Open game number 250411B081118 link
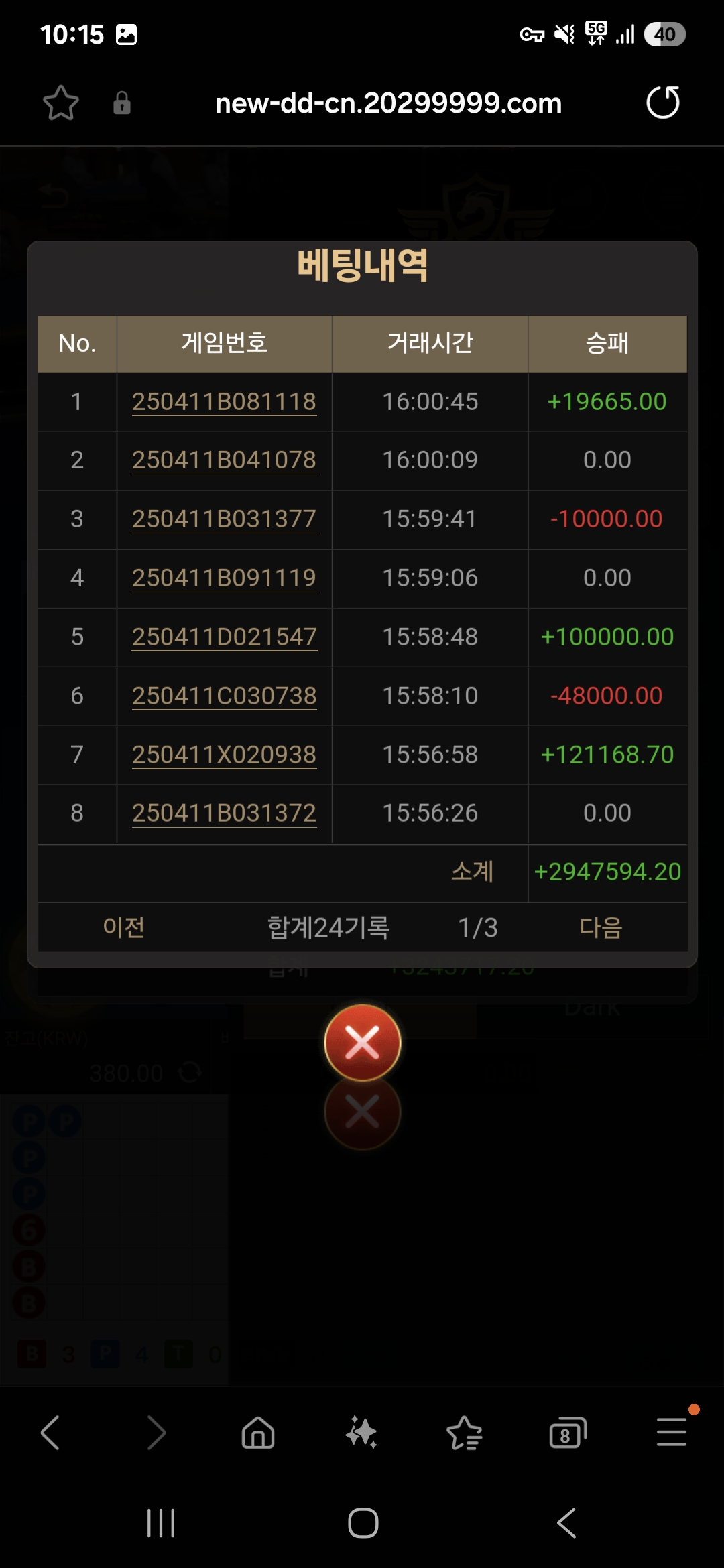 [224, 401]
